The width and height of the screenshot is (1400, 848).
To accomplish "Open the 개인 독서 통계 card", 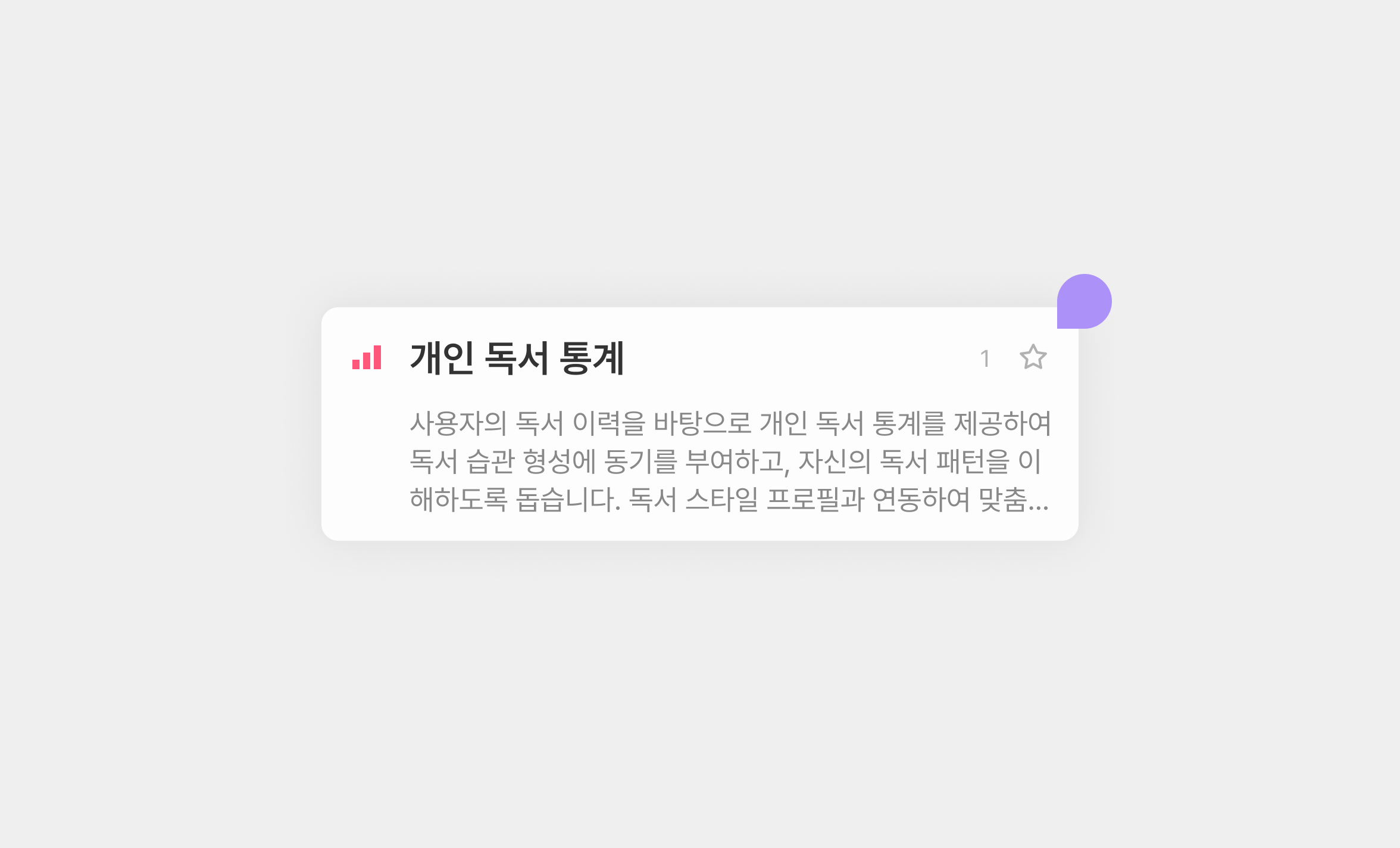I will click(517, 358).
